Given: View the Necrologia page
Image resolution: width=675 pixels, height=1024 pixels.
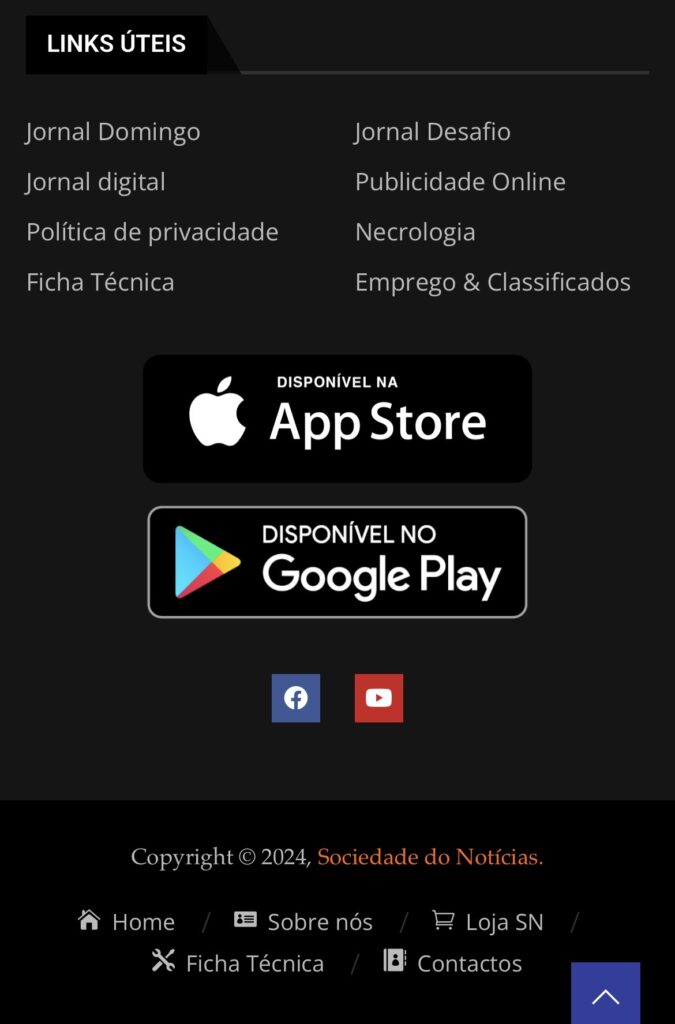Looking at the screenshot, I should (415, 232).
